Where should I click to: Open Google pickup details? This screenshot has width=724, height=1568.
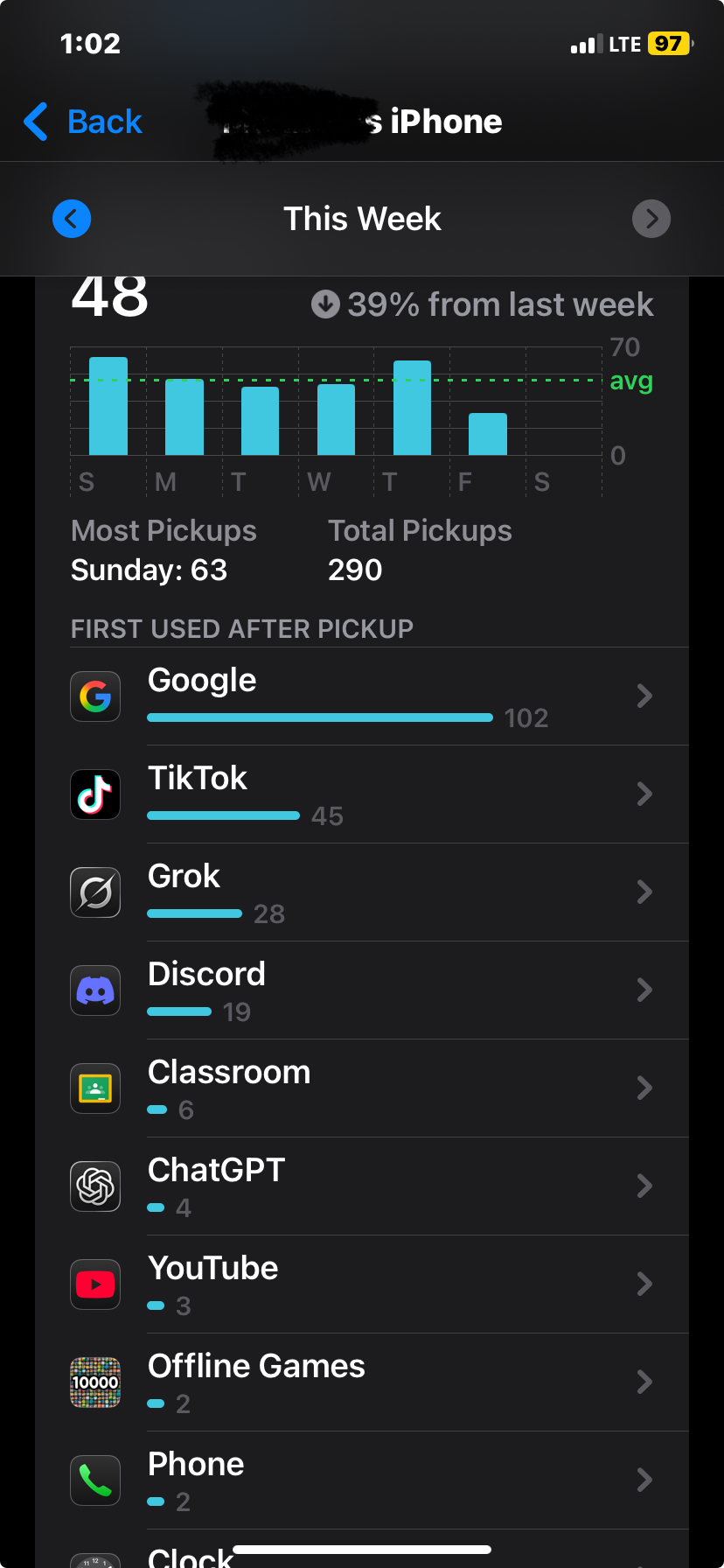[x=376, y=696]
